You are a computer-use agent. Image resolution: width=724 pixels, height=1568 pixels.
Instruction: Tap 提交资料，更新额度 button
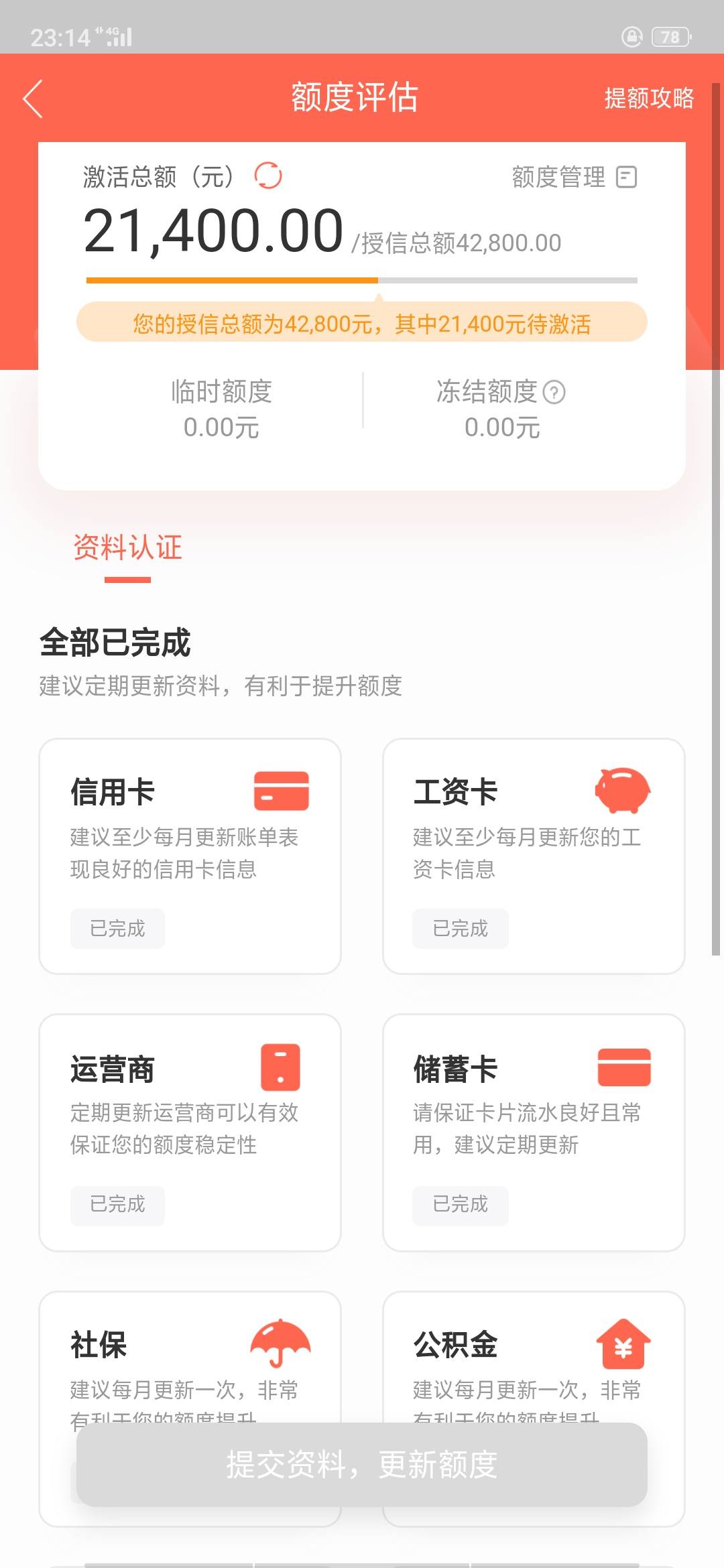[362, 1465]
